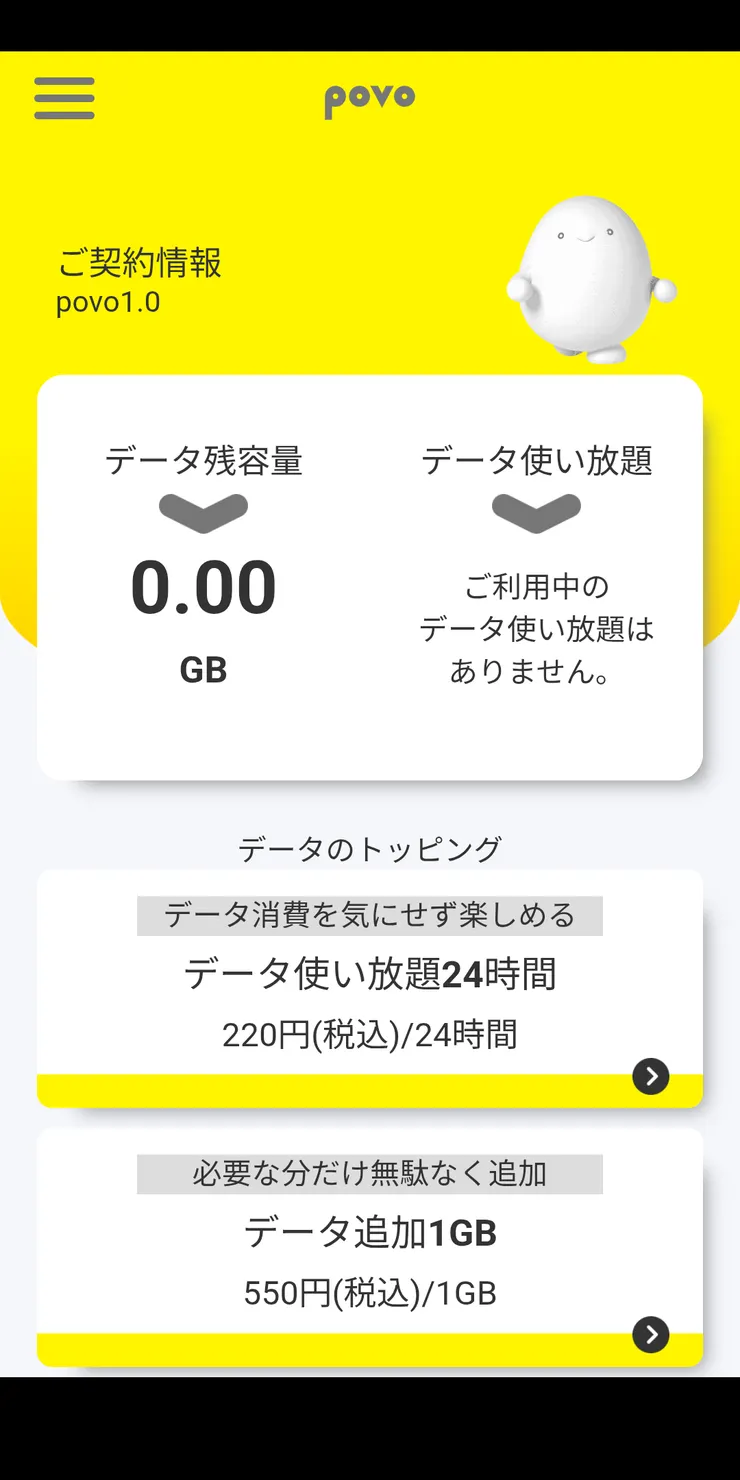Tap the povo logo at the top
This screenshot has height=1480, width=740.
click(x=370, y=97)
